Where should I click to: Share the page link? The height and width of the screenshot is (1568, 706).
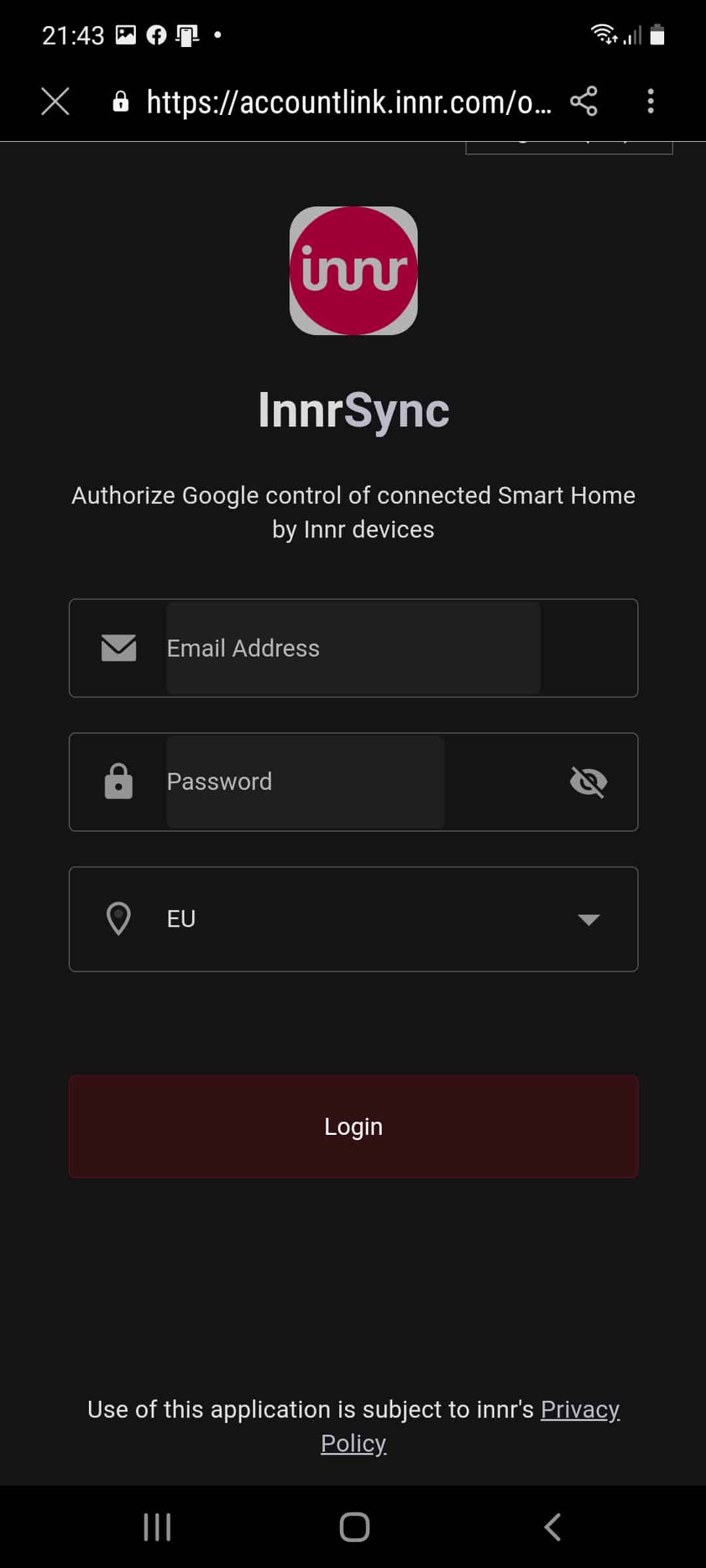pyautogui.click(x=584, y=101)
